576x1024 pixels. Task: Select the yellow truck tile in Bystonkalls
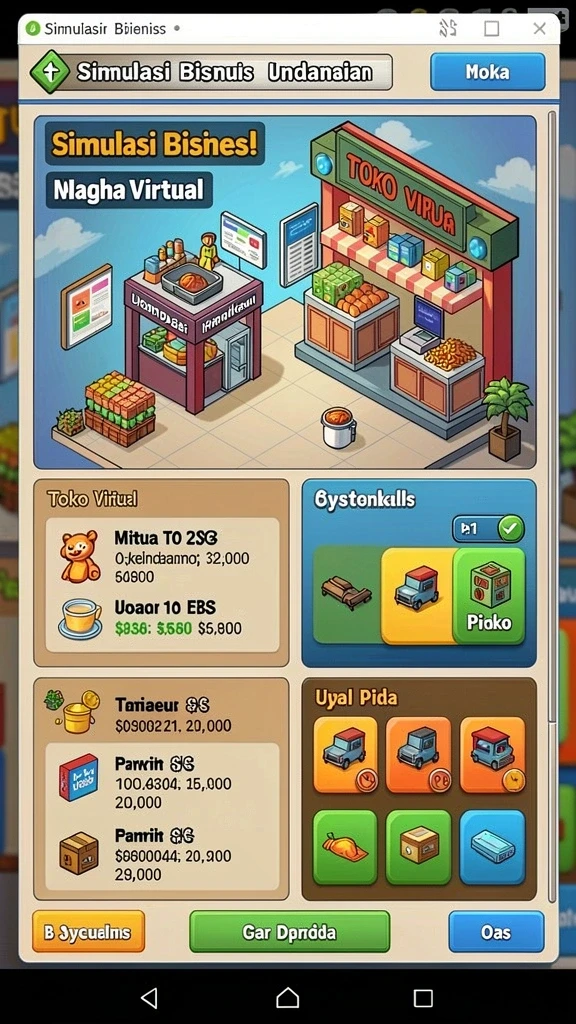pyautogui.click(x=417, y=596)
